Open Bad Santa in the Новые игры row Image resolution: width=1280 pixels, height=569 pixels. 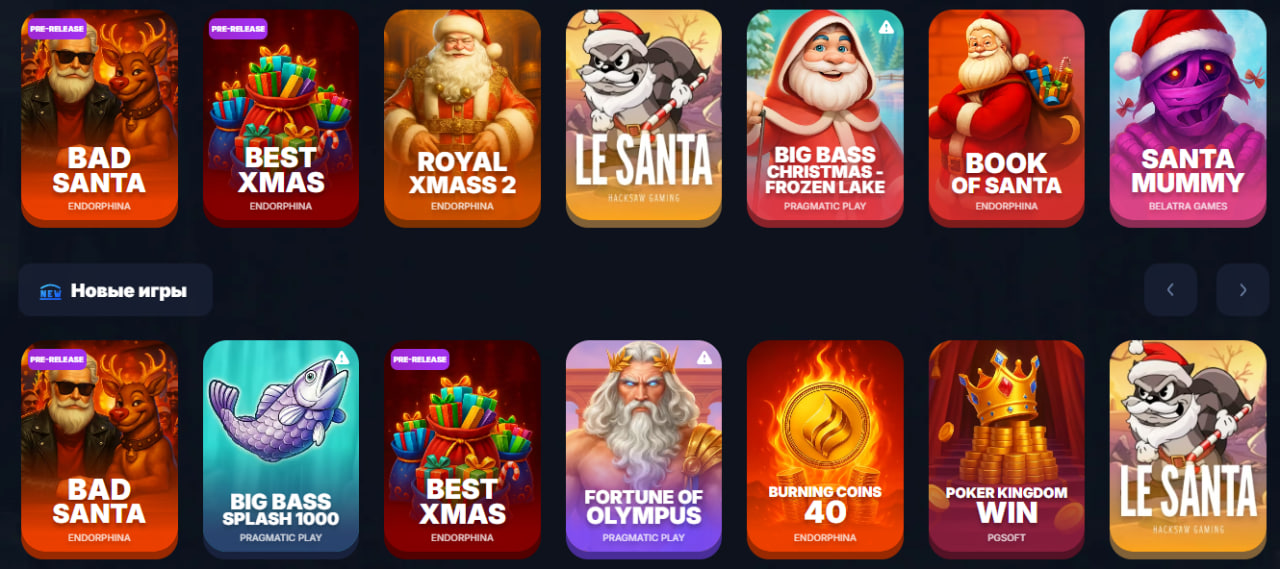click(x=99, y=448)
